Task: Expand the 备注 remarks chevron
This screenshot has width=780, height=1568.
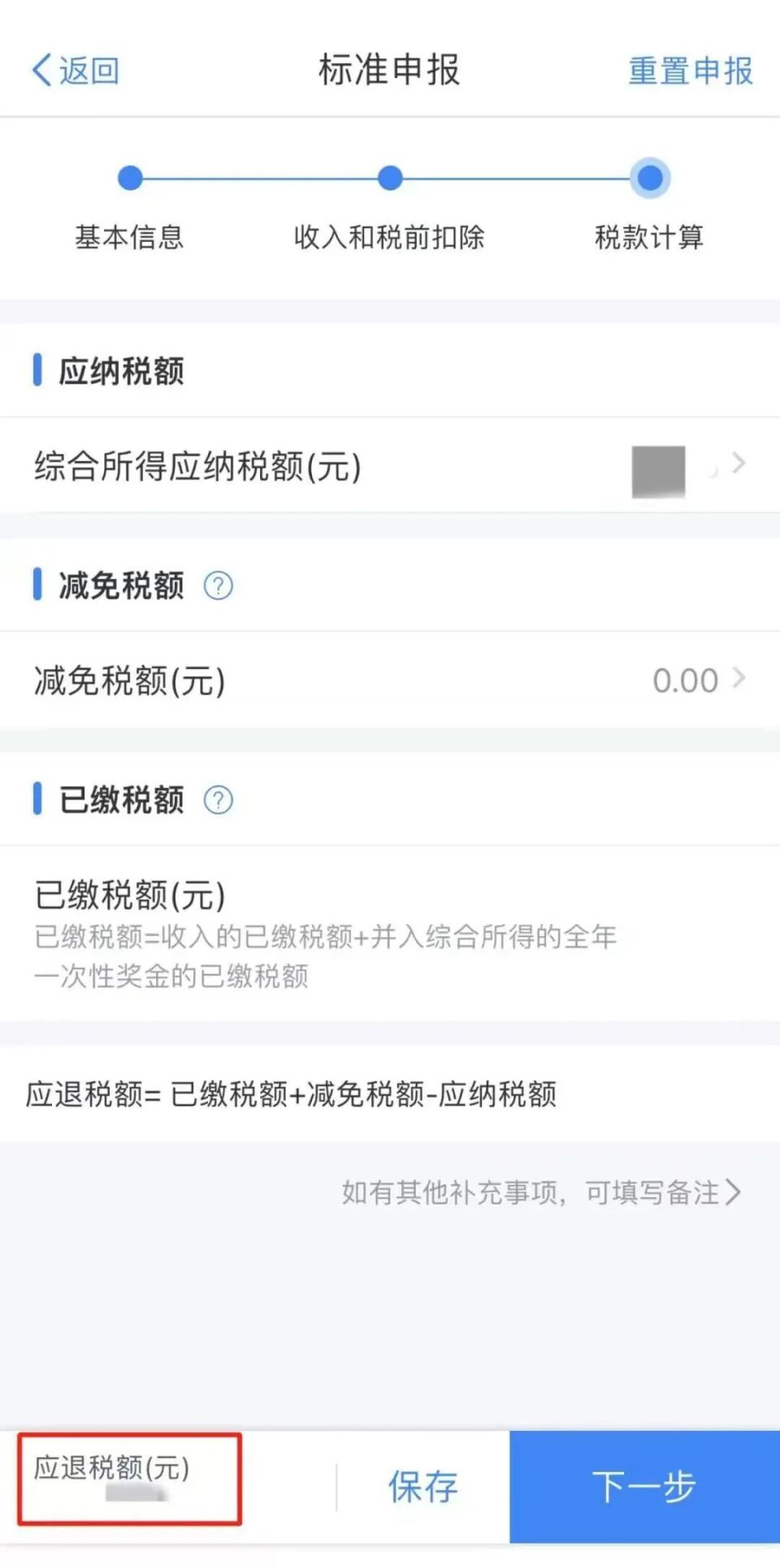Action: tap(734, 1193)
